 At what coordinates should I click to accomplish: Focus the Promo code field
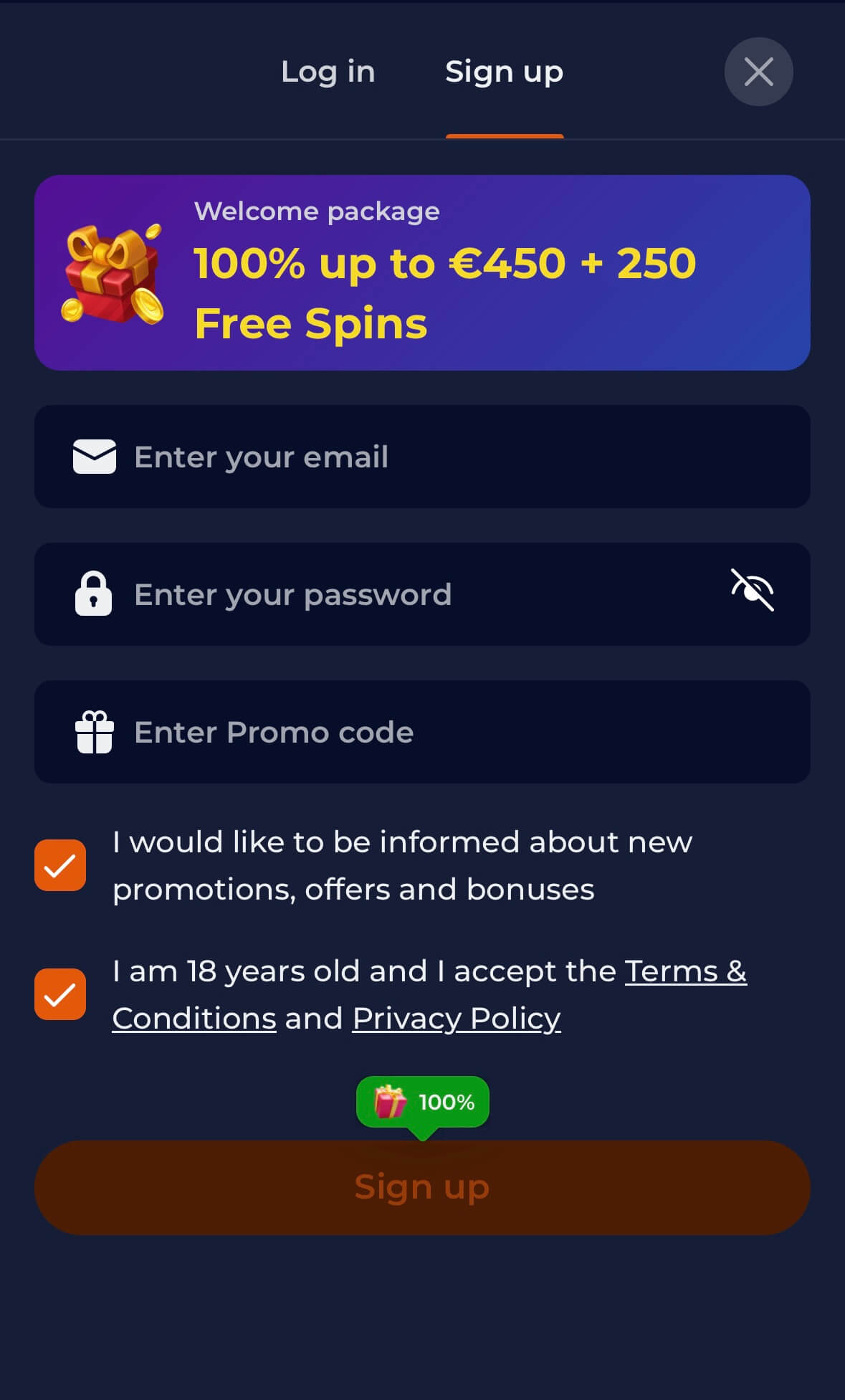point(444,732)
